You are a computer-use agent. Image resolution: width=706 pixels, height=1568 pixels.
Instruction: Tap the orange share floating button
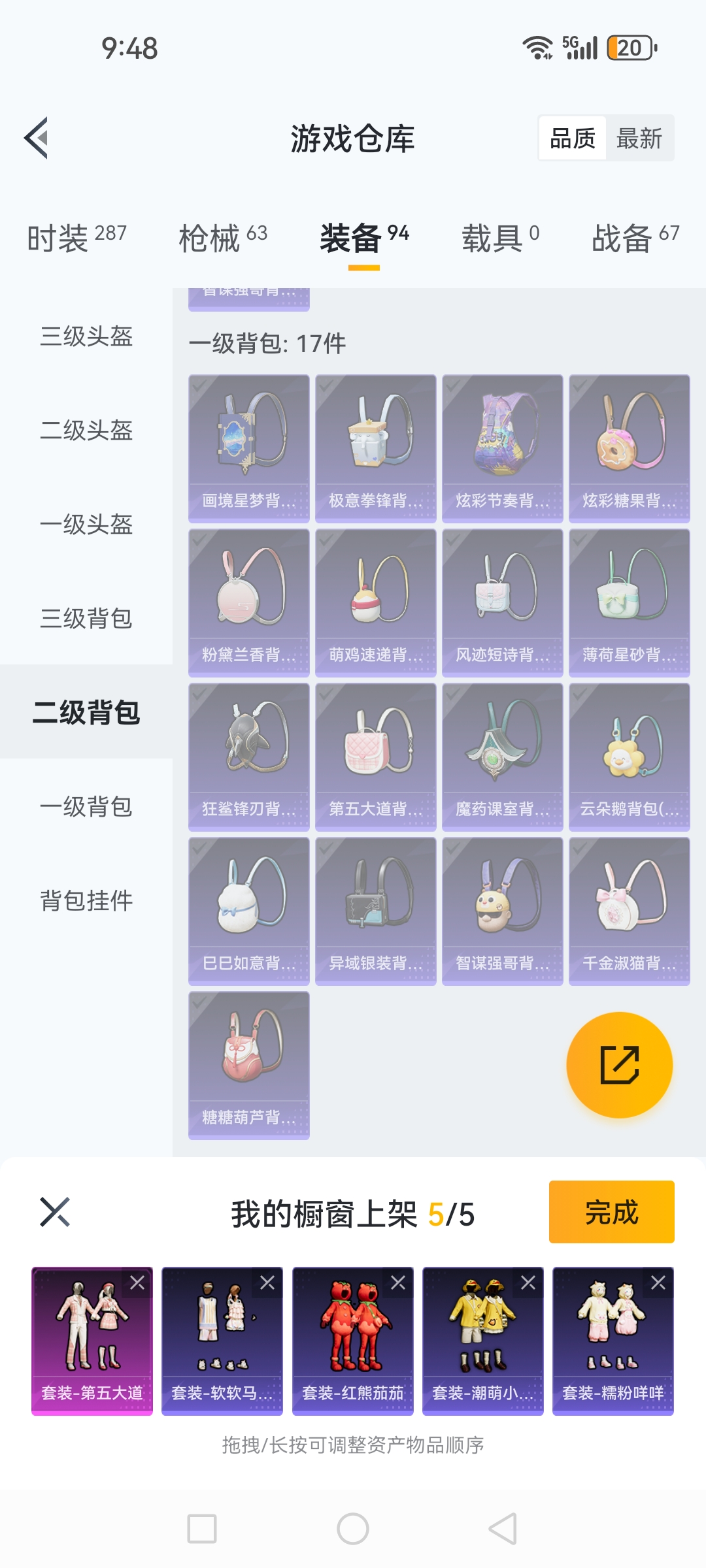pyautogui.click(x=619, y=1065)
